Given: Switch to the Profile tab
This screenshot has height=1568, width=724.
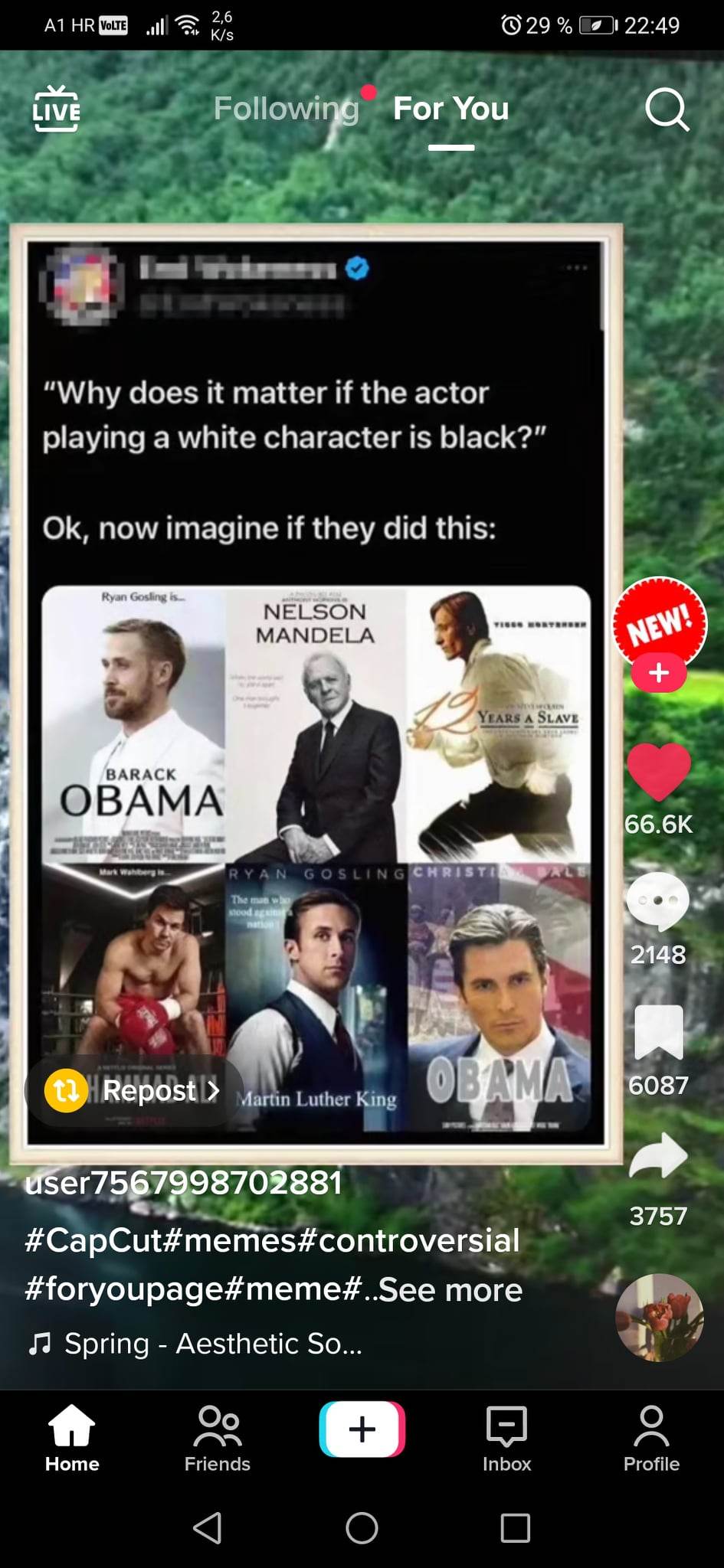Looking at the screenshot, I should tap(651, 1438).
